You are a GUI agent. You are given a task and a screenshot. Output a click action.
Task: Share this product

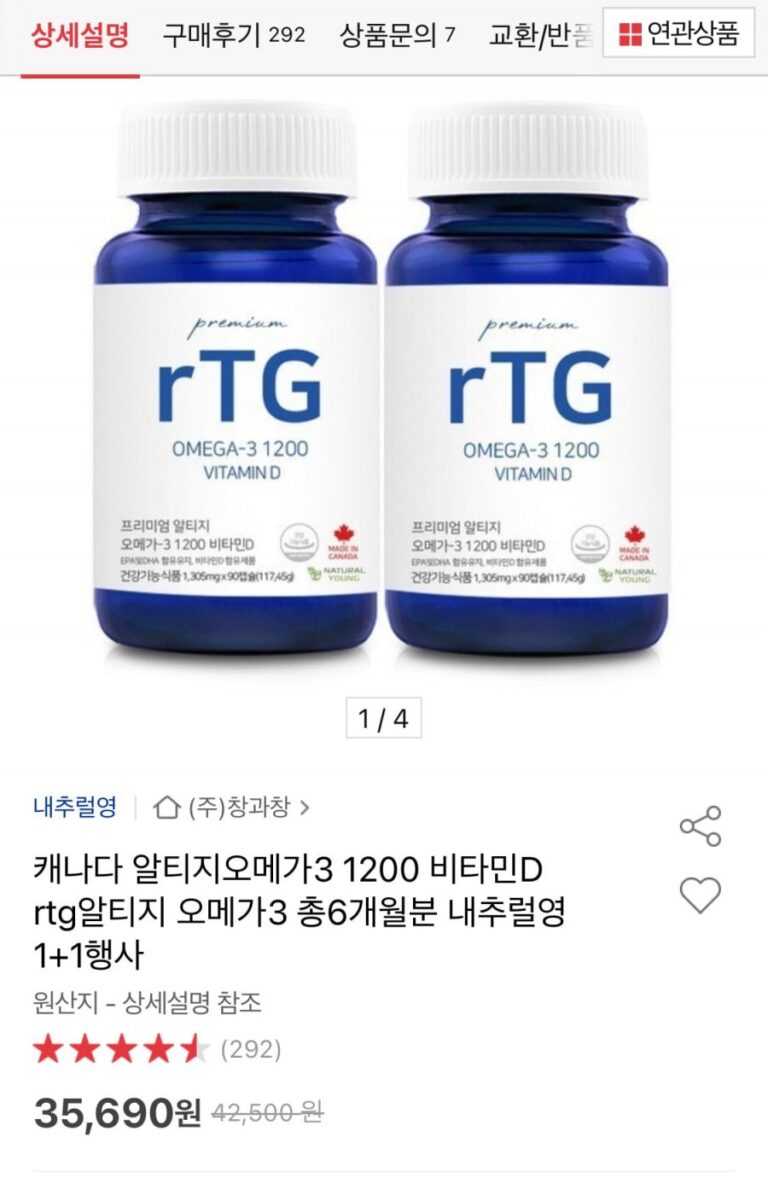pyautogui.click(x=700, y=826)
